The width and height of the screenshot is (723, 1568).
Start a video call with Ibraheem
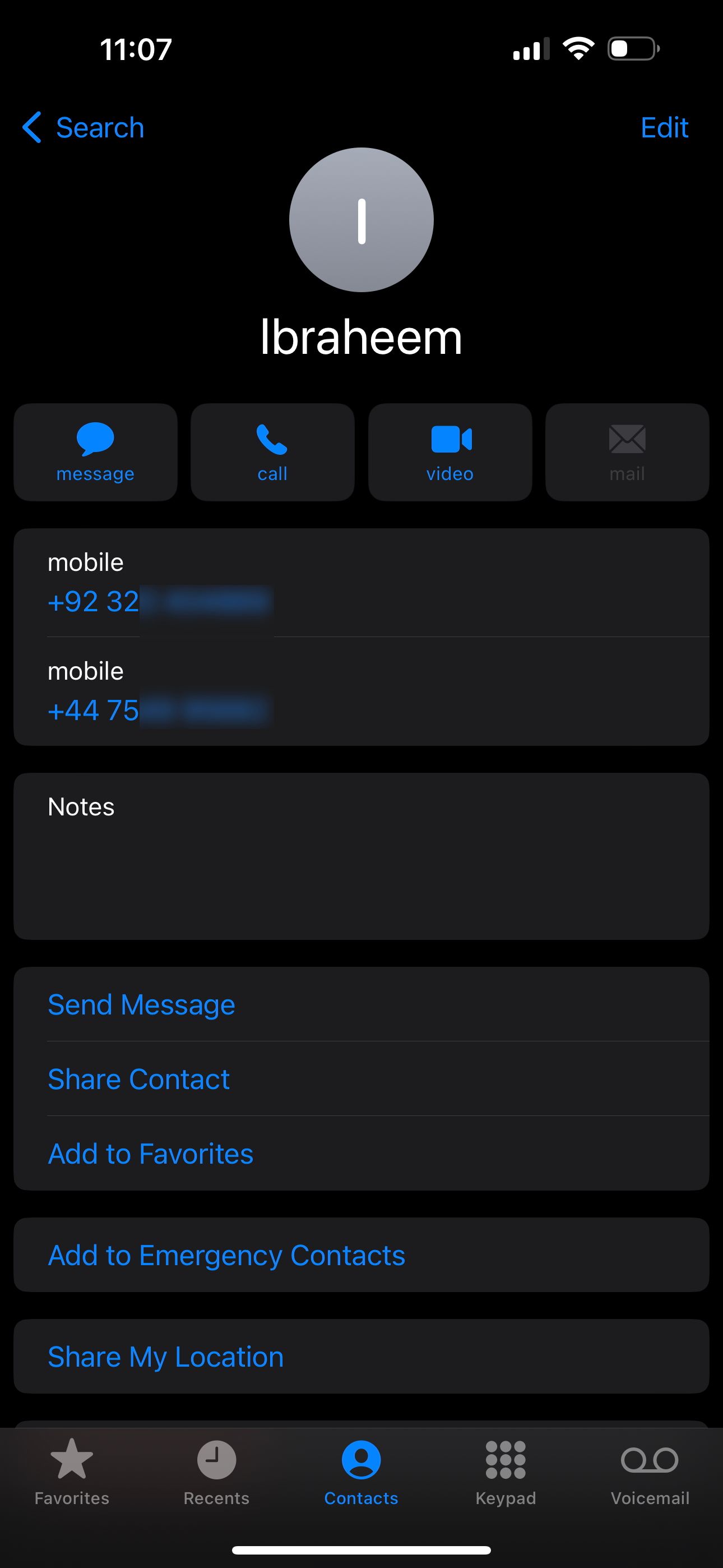click(449, 452)
